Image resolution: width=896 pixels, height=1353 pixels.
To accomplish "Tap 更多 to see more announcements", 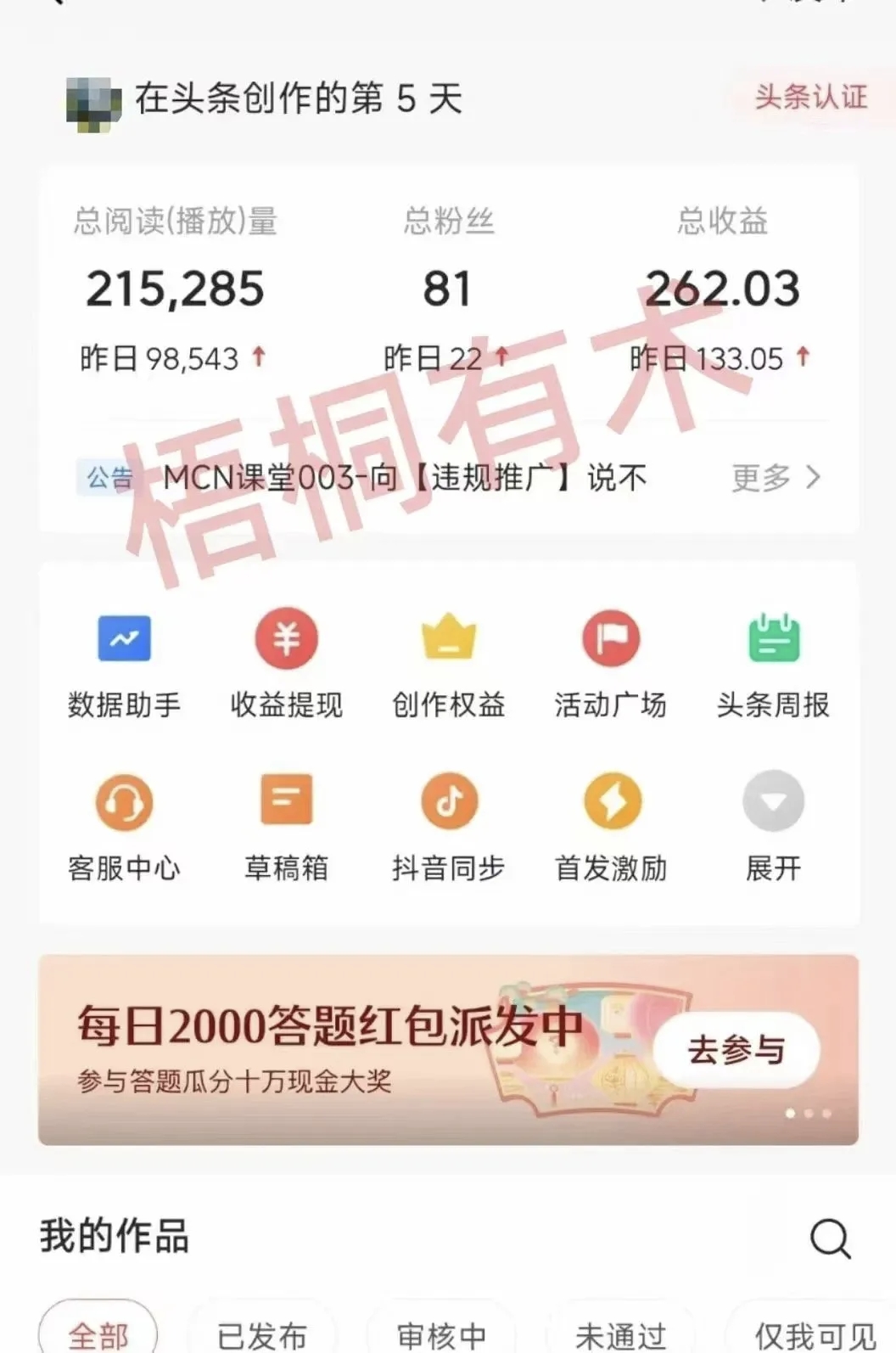I will (776, 478).
